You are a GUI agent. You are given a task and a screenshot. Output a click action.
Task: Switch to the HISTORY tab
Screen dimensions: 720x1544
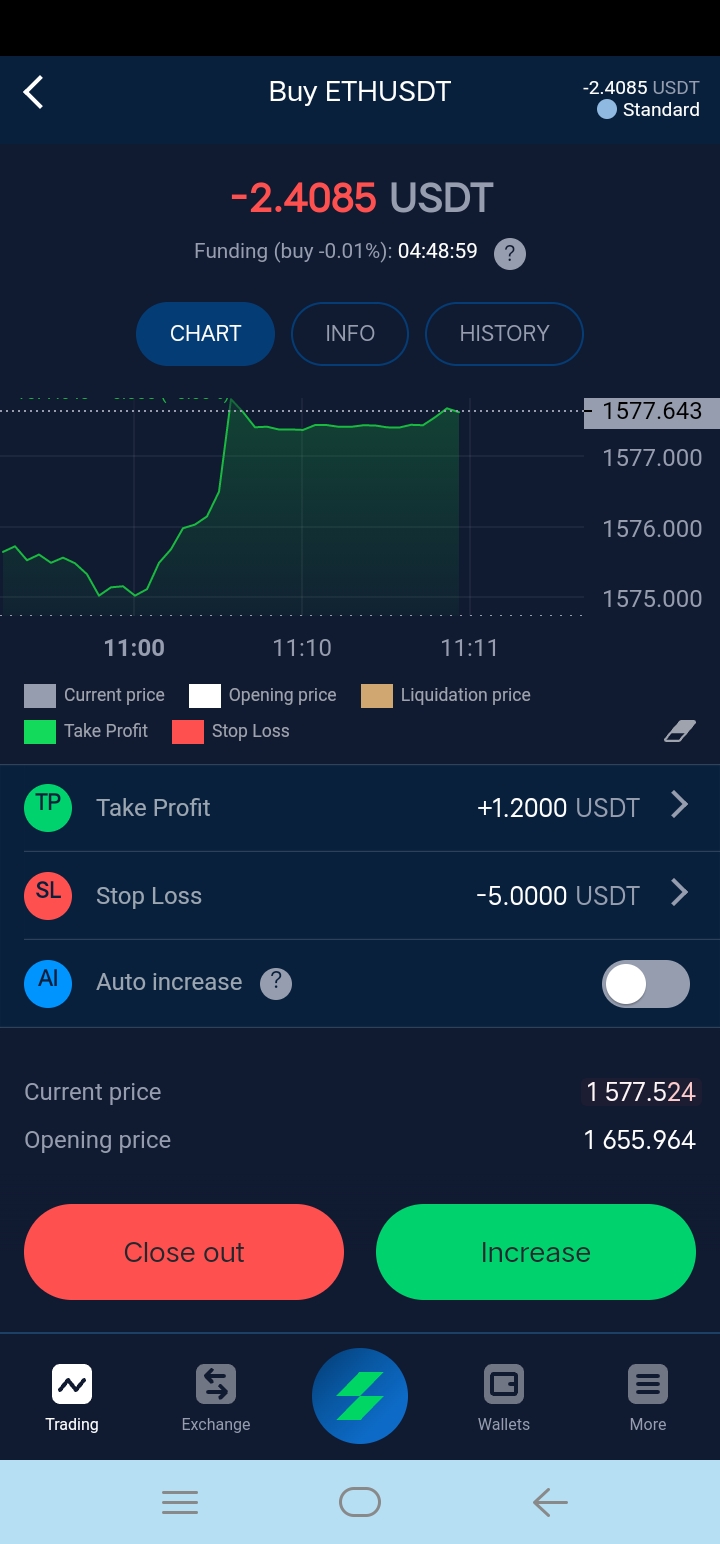click(x=504, y=334)
